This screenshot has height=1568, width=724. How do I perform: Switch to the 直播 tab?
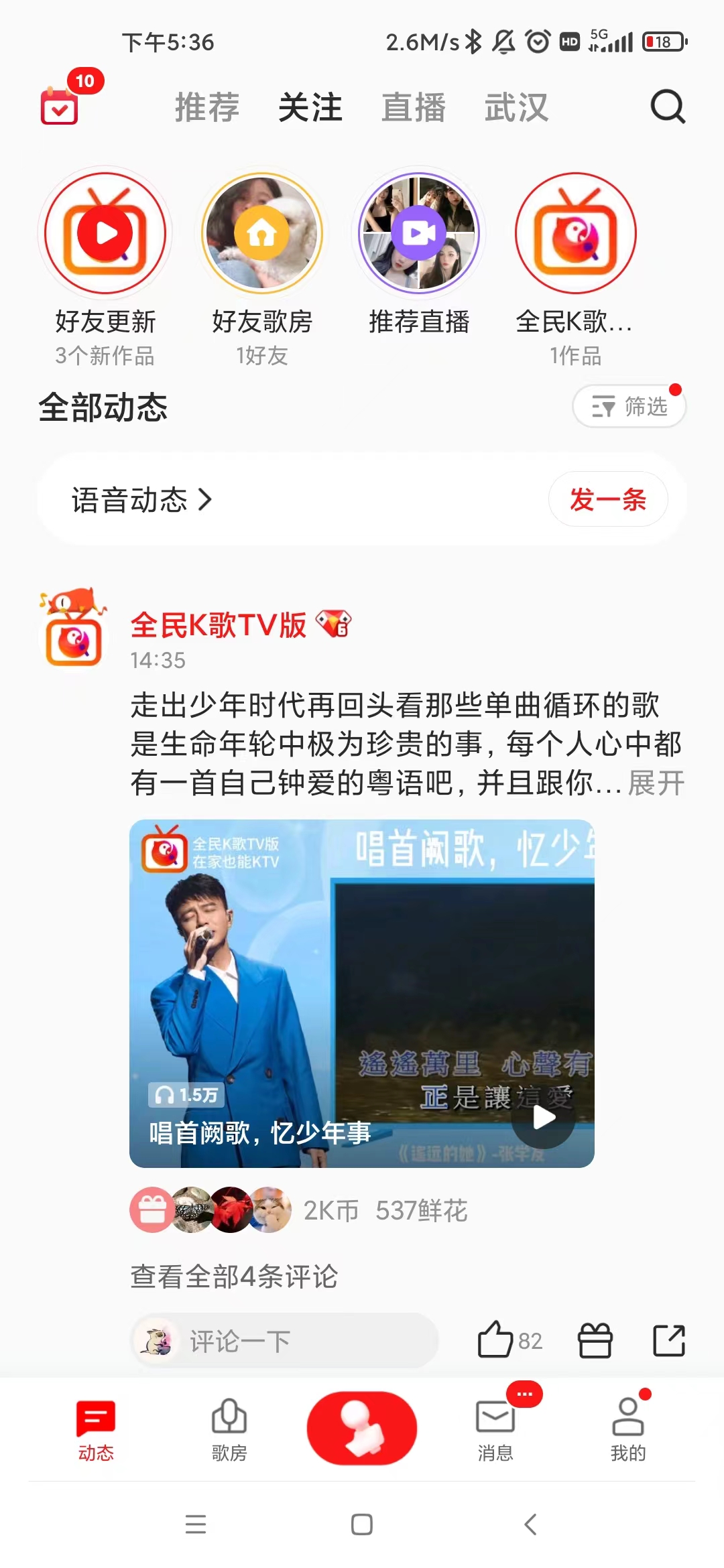[x=414, y=107]
